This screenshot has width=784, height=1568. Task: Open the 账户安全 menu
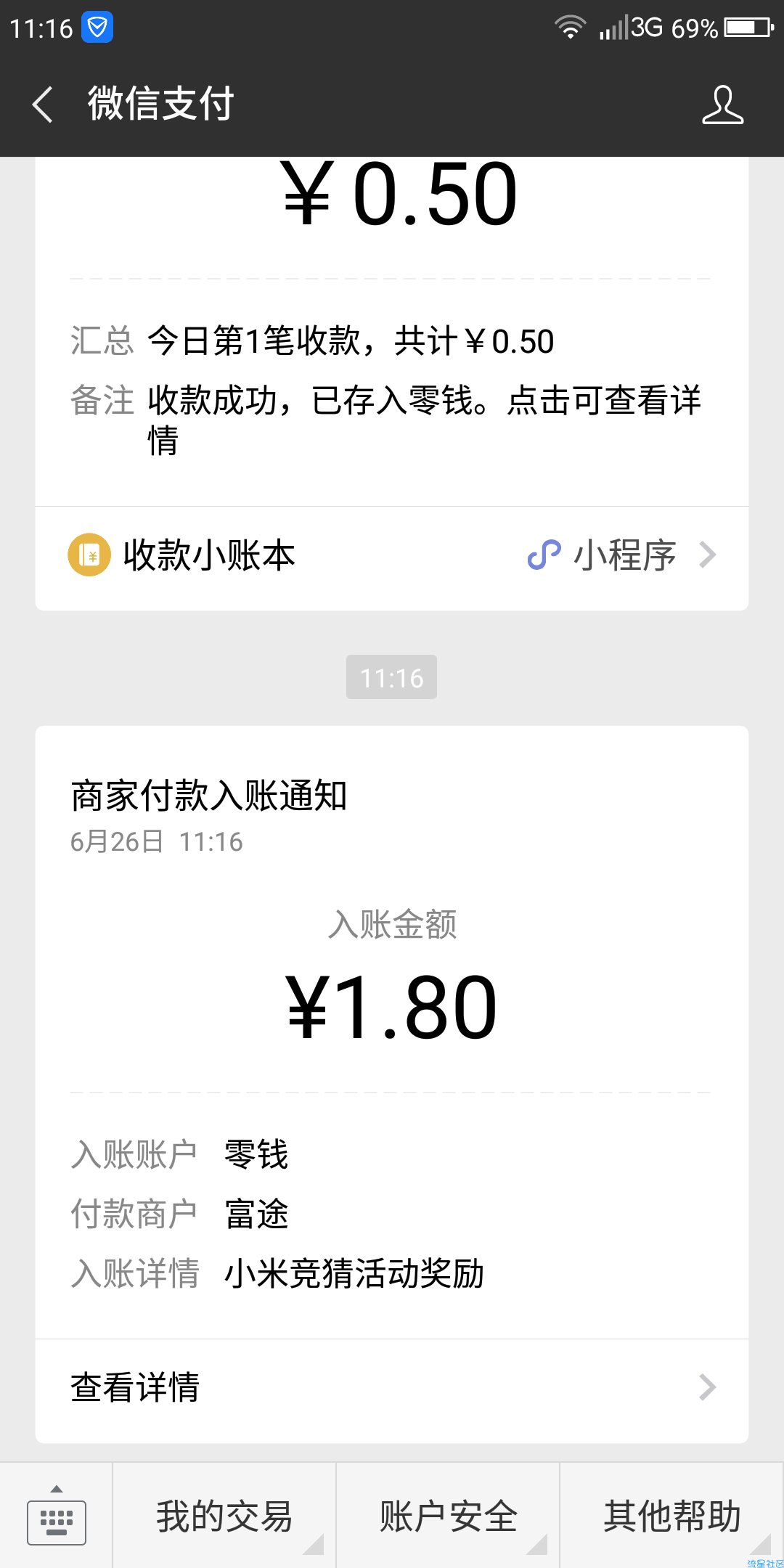point(448,1516)
